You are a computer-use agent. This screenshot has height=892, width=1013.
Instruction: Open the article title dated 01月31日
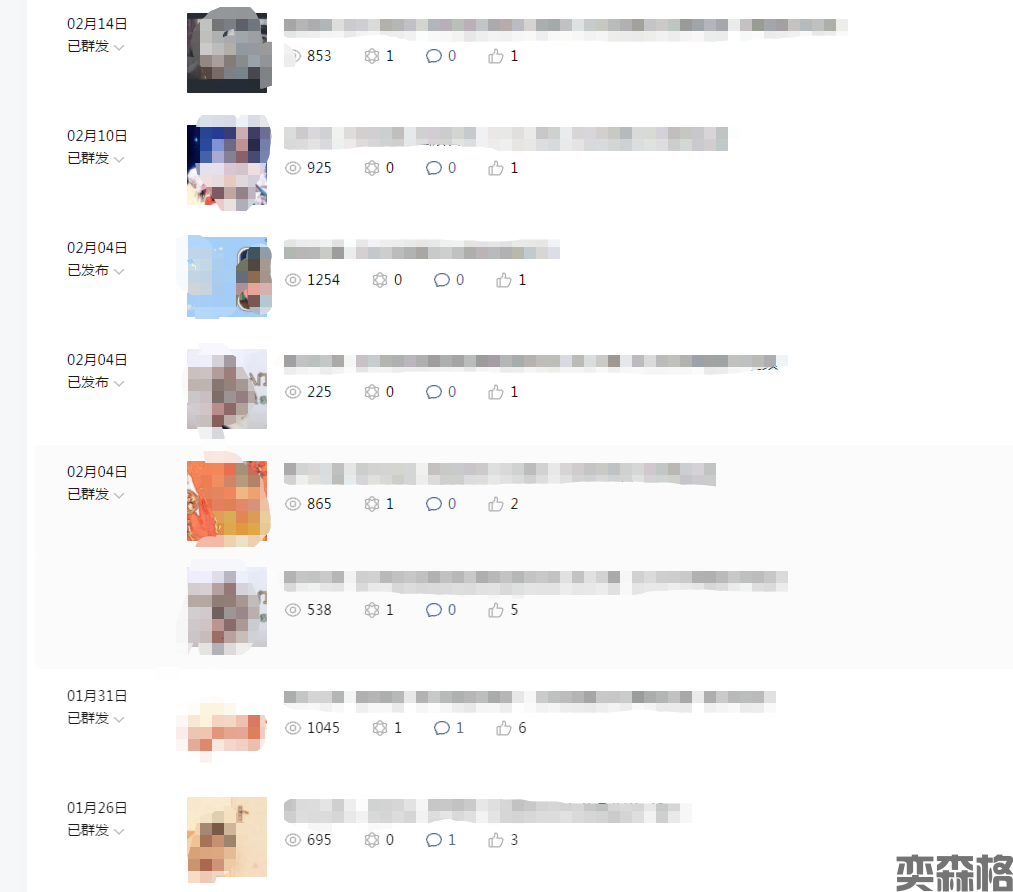pyautogui.click(x=530, y=698)
